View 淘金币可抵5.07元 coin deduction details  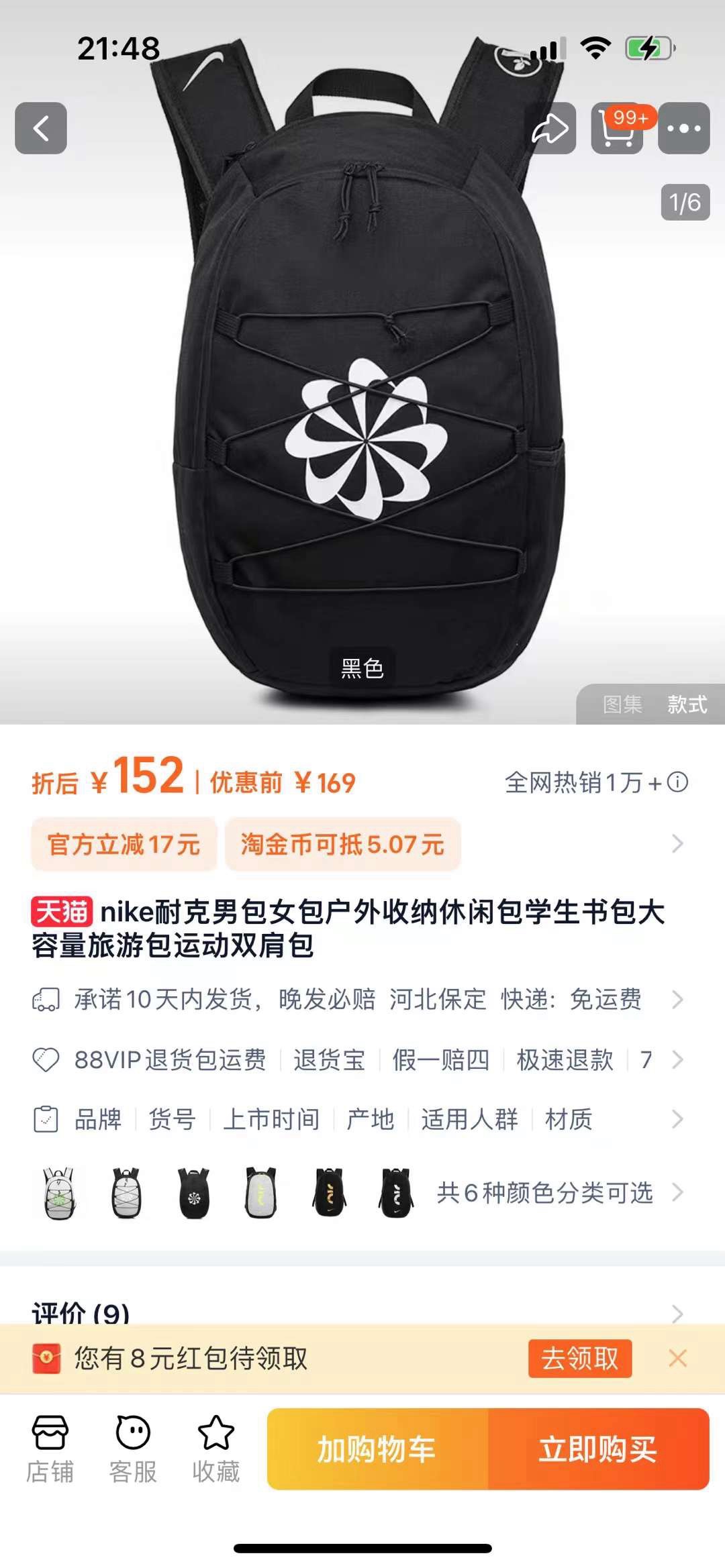(x=343, y=844)
